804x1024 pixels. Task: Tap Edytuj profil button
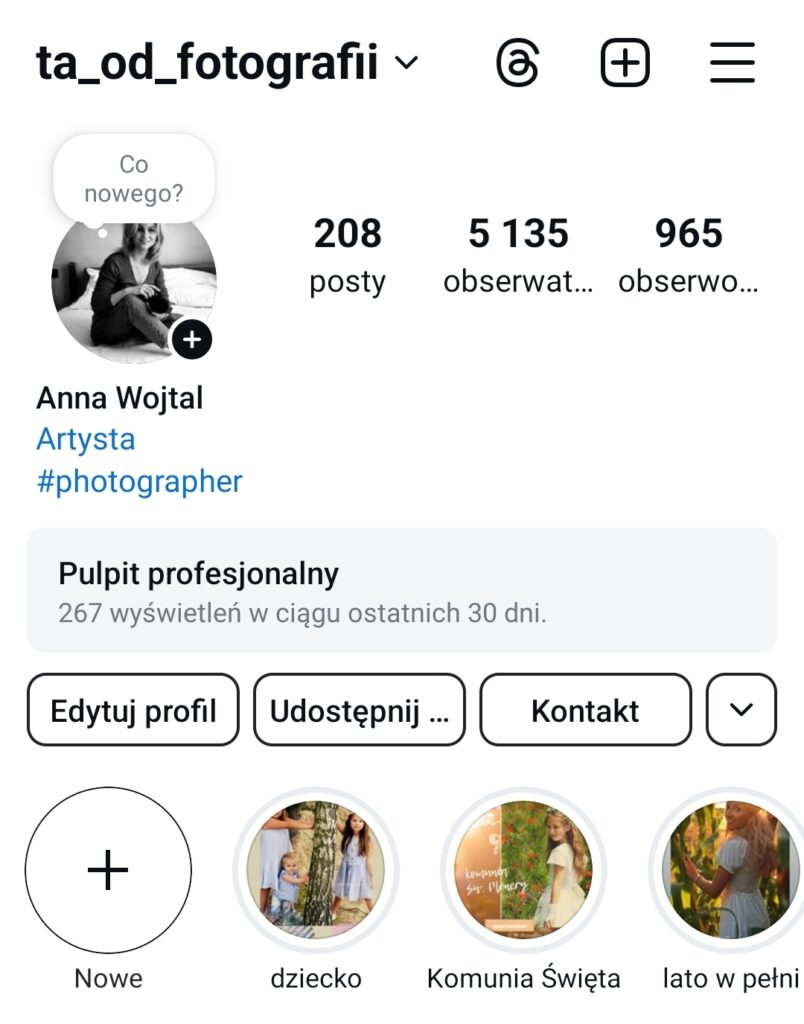coord(133,710)
